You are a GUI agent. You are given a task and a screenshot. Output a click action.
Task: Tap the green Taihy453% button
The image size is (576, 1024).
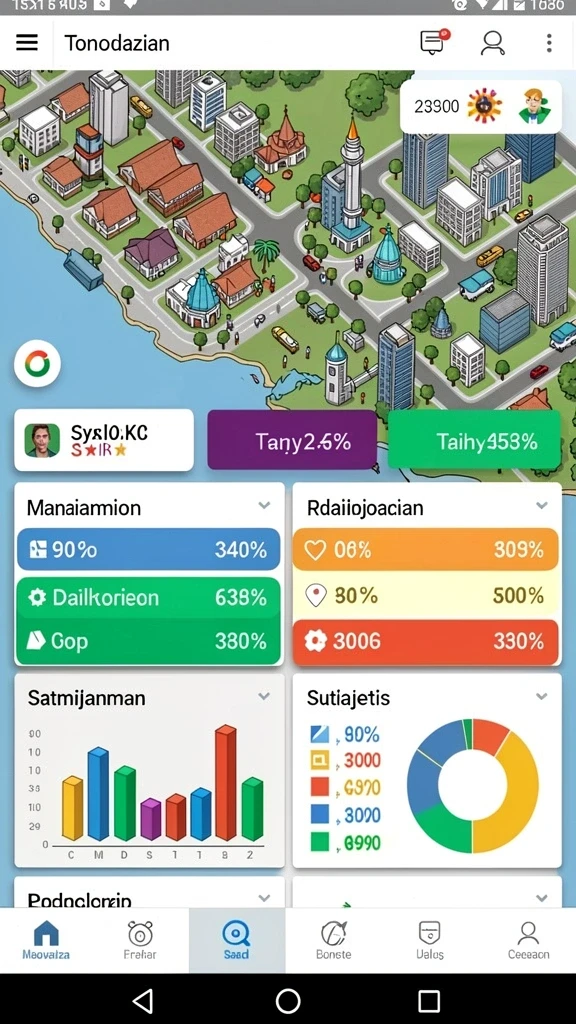click(x=474, y=440)
